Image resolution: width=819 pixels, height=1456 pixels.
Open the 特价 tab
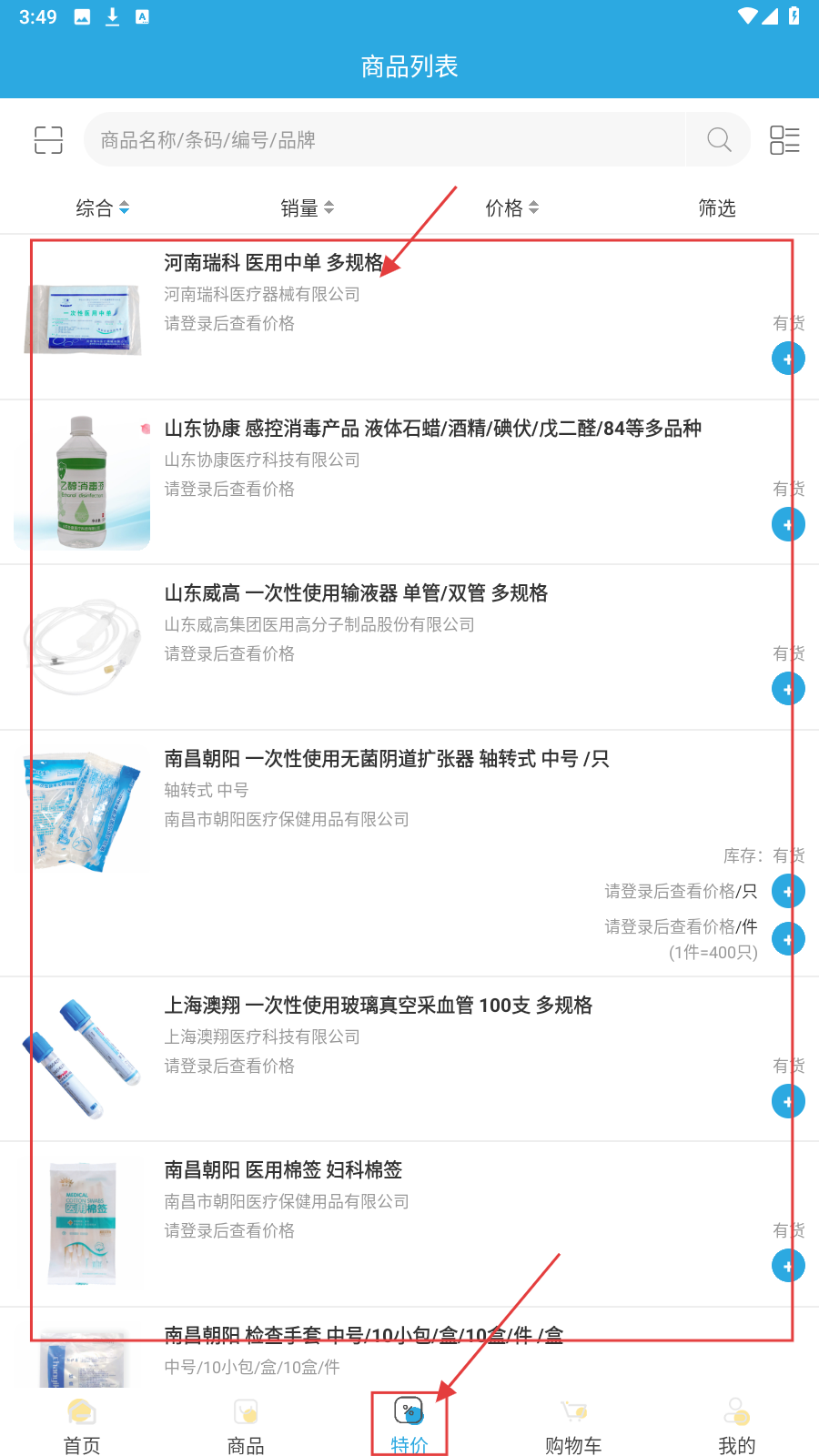pos(409,1426)
